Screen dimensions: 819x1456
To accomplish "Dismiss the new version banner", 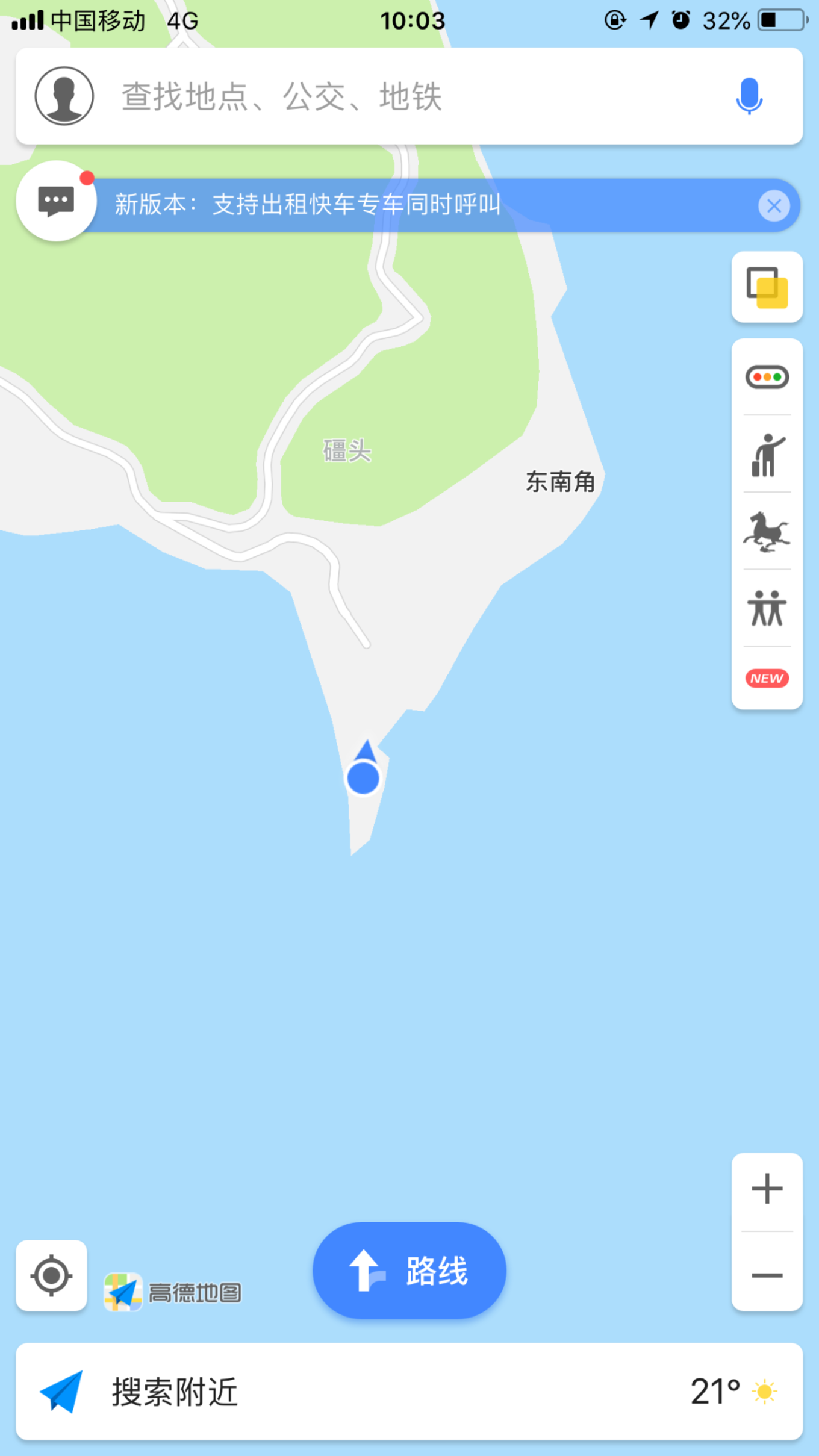I will coord(774,206).
